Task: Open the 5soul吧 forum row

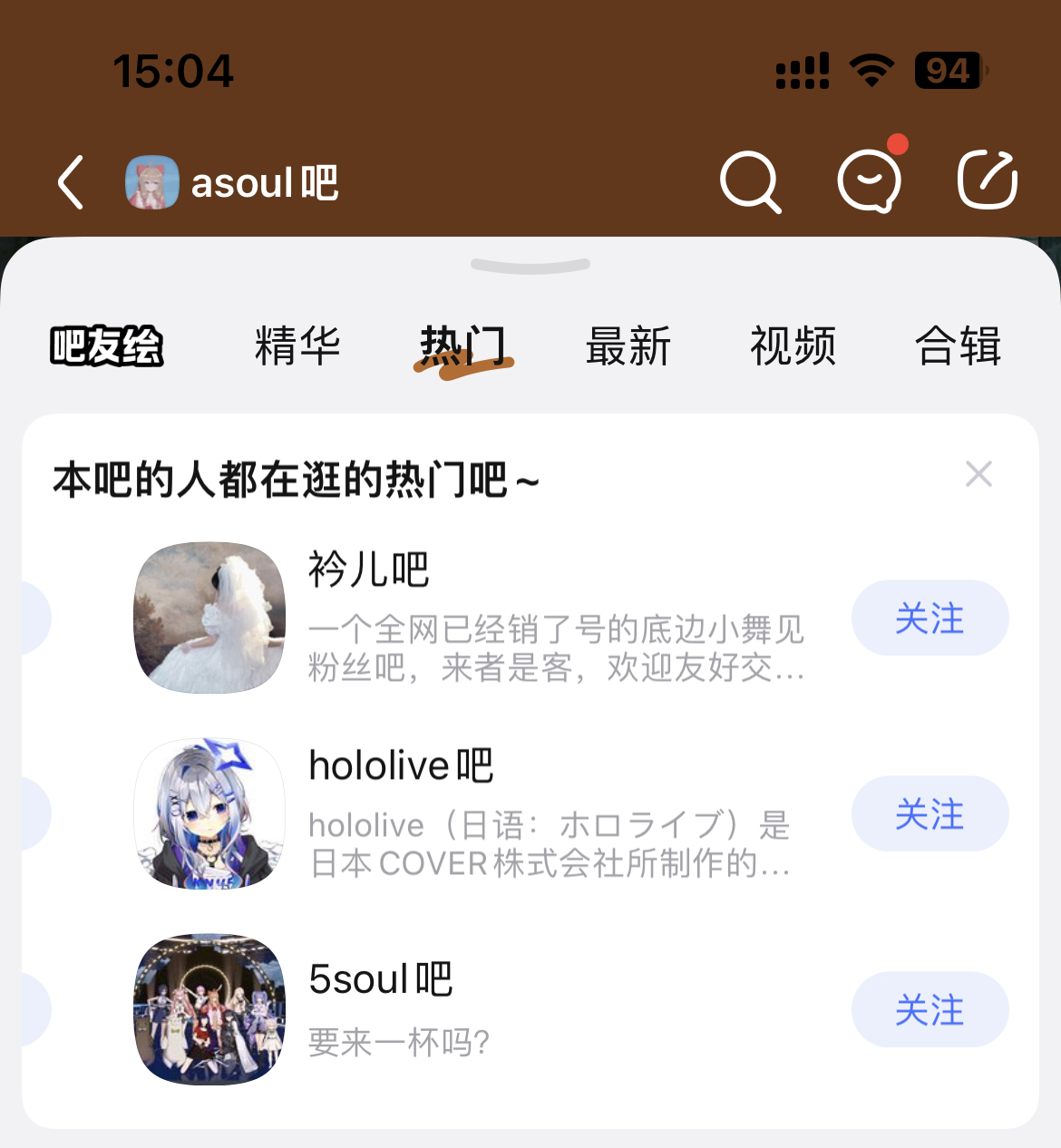Action: pyautogui.click(x=553, y=1008)
